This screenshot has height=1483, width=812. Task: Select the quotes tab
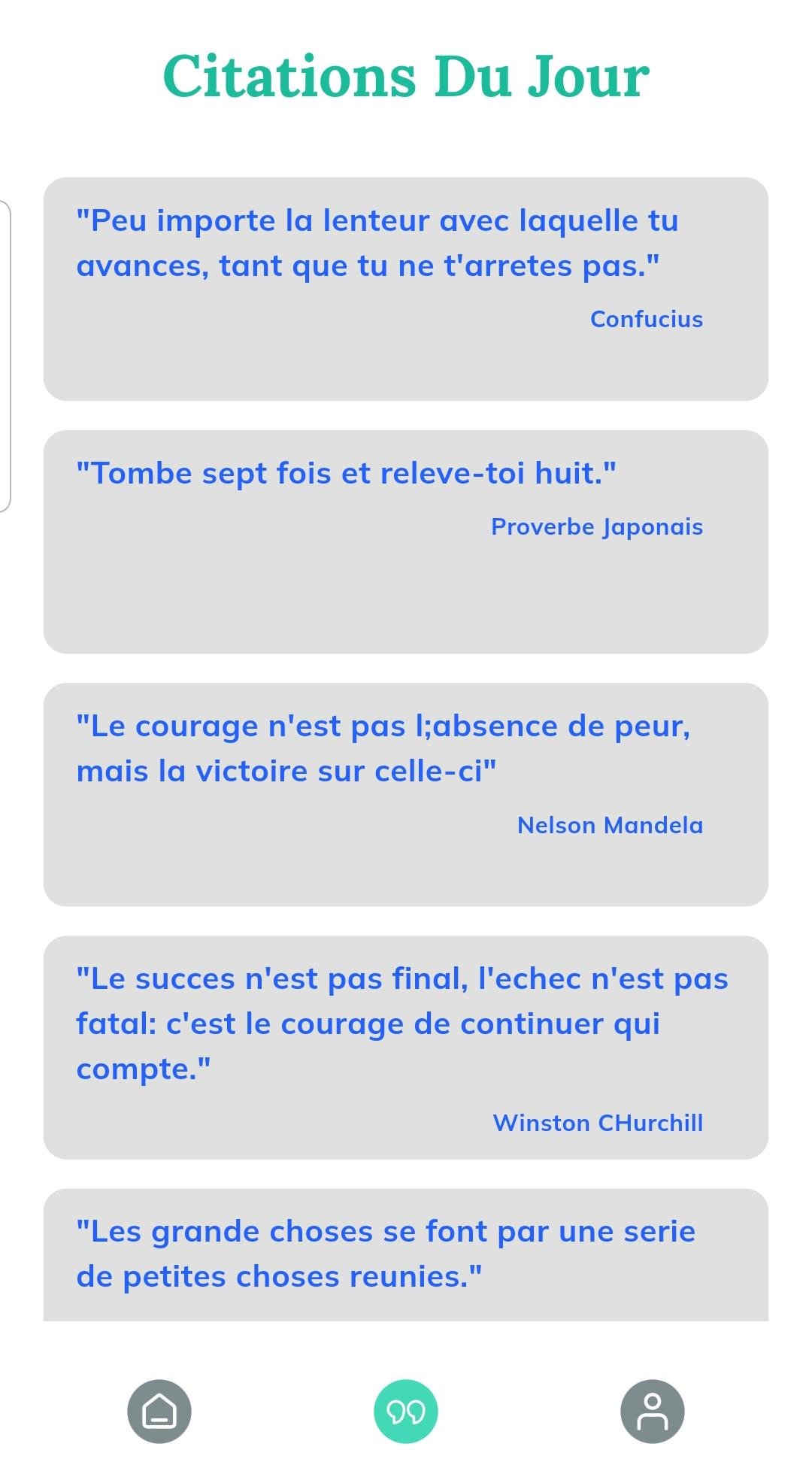coord(406,1411)
